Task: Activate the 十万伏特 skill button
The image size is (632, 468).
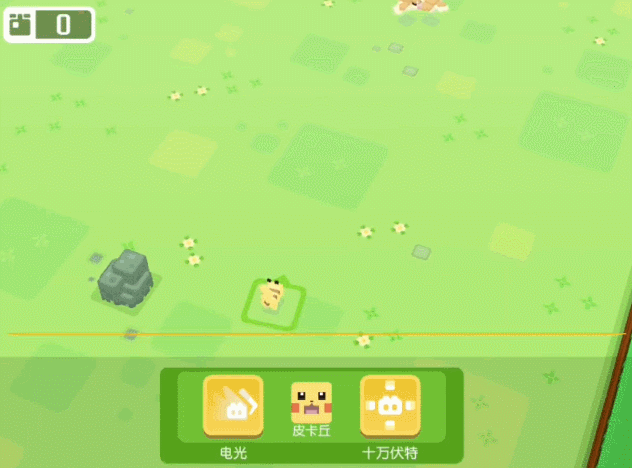Action: [x=390, y=405]
